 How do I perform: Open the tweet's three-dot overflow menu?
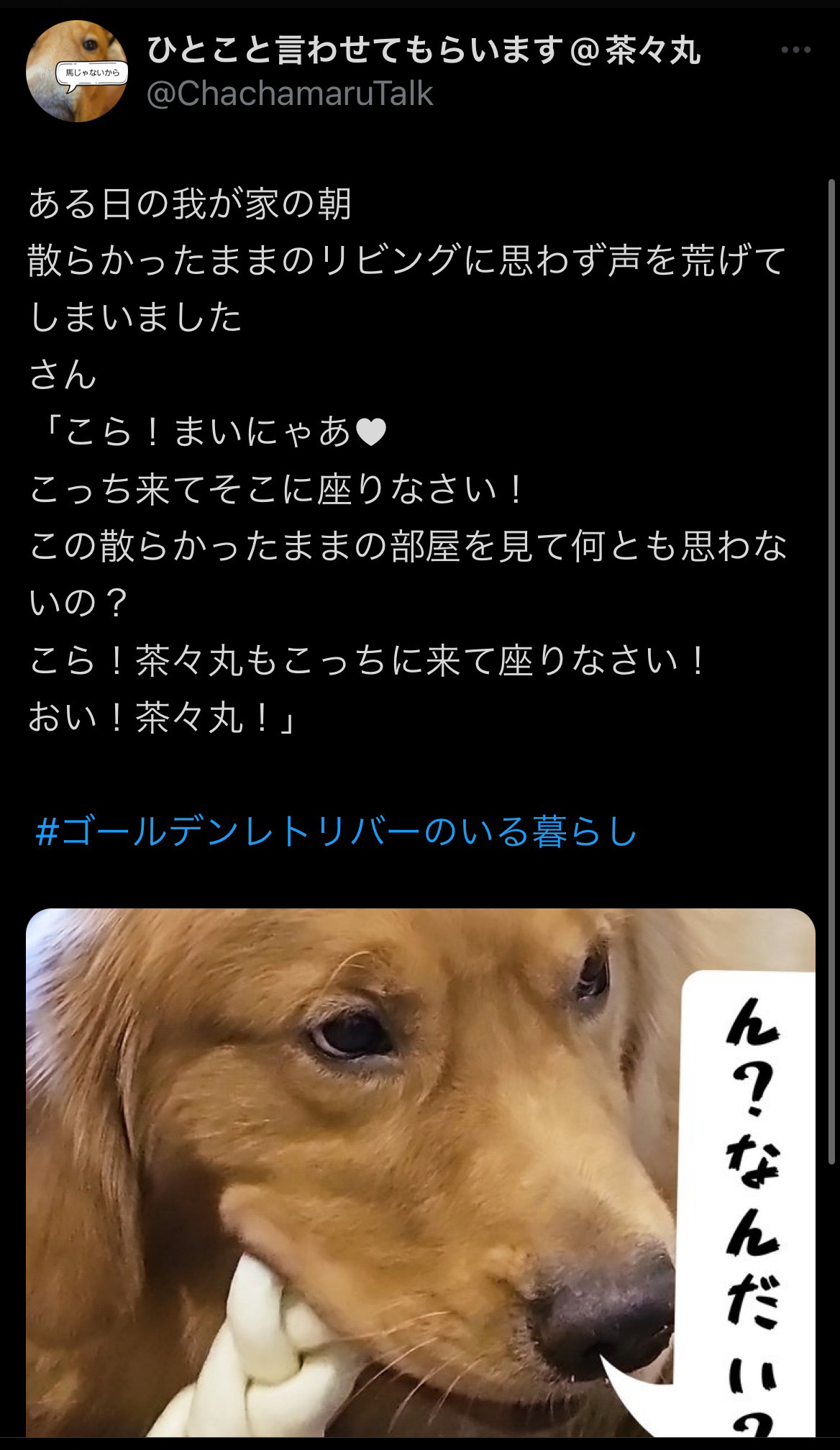pos(795,50)
